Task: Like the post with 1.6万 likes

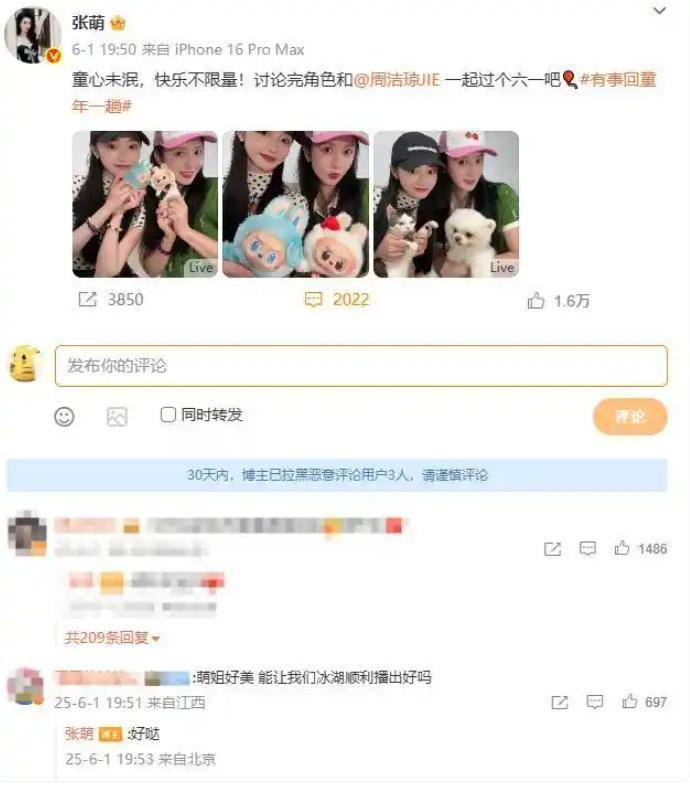Action: [559, 300]
